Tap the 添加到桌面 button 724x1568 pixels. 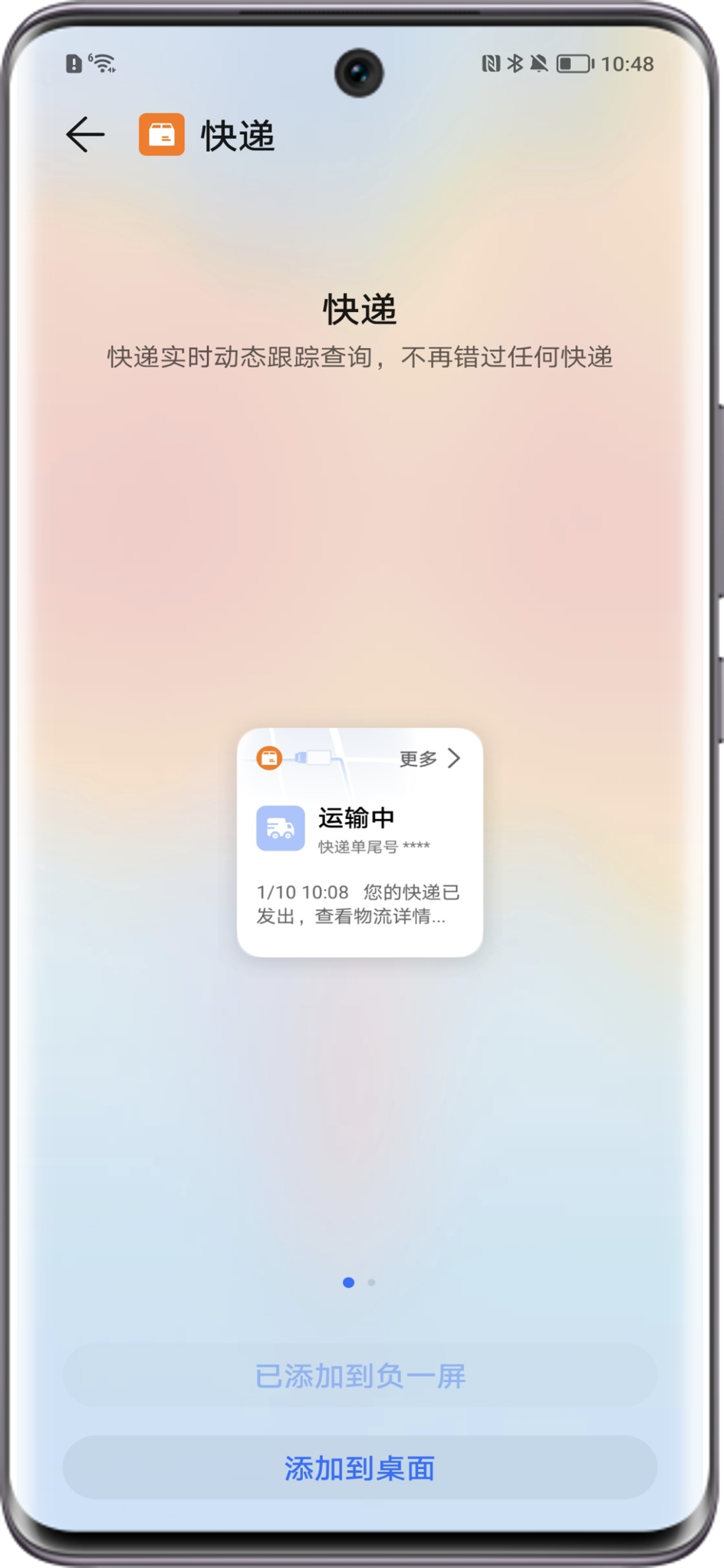point(360,1468)
